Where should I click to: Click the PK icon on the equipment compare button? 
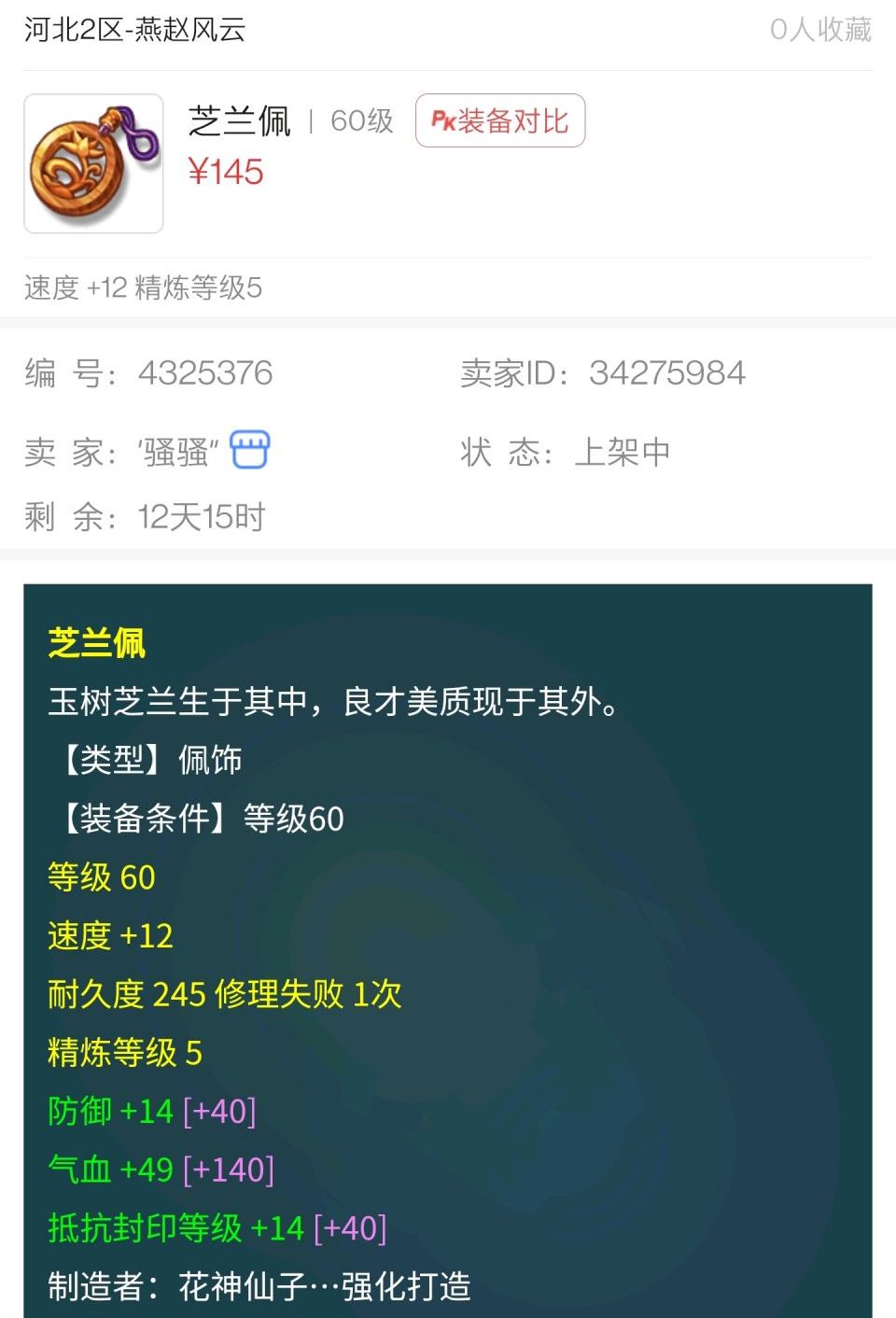pyautogui.click(x=443, y=120)
